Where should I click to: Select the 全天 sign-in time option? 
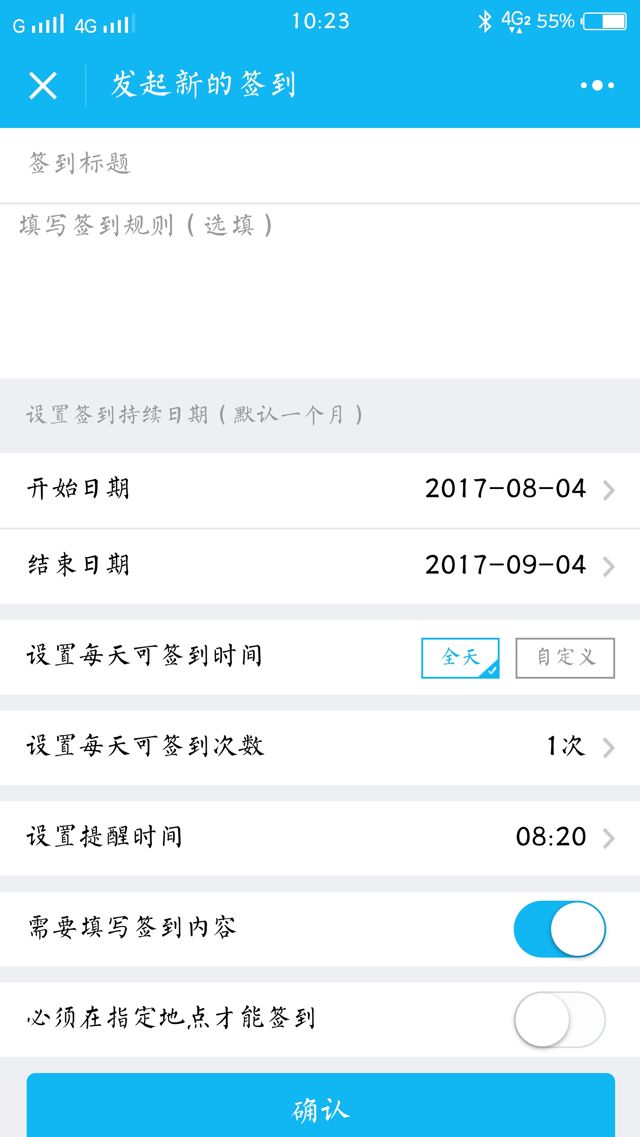point(460,658)
